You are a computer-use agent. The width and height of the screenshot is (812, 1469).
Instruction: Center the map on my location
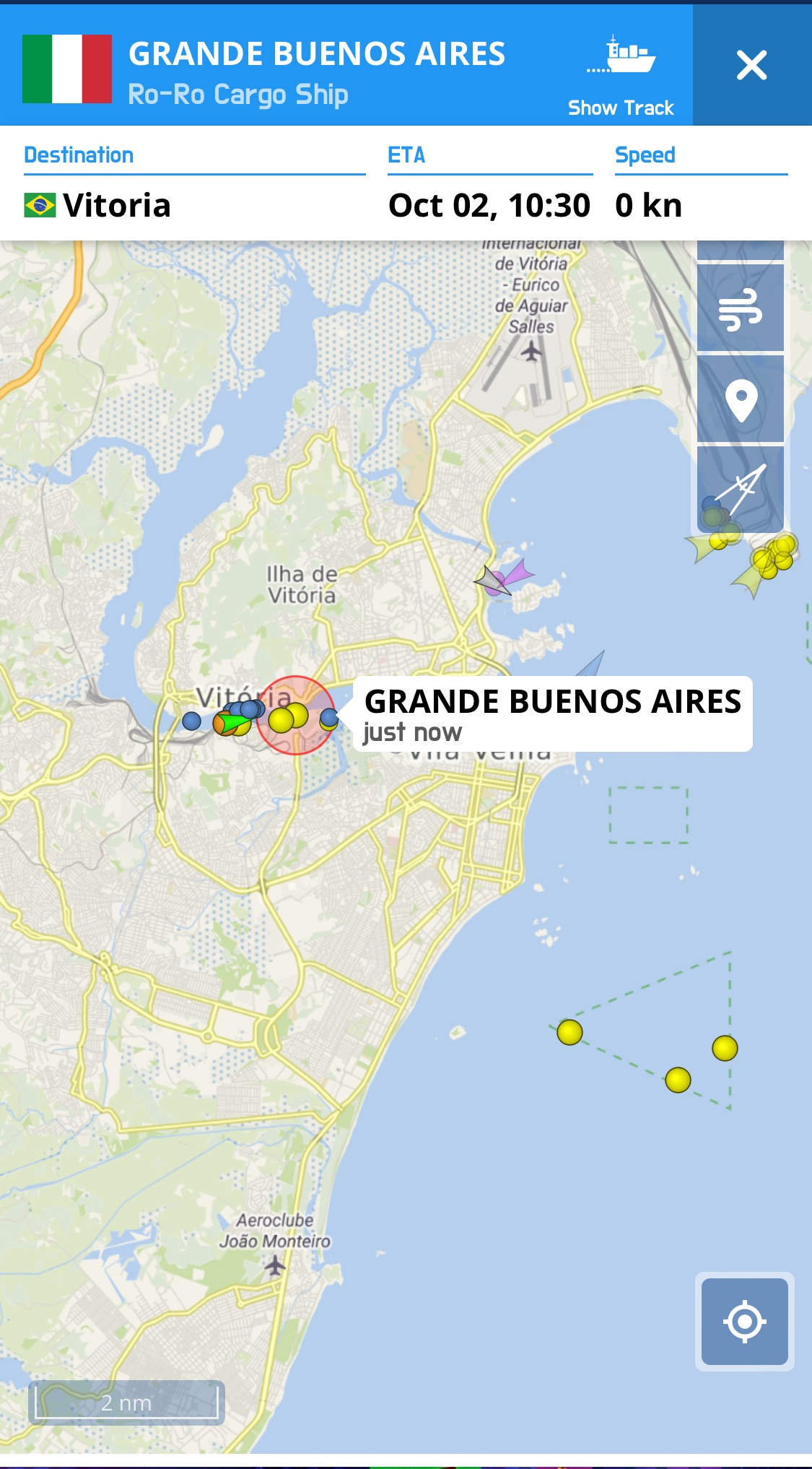coord(745,1322)
